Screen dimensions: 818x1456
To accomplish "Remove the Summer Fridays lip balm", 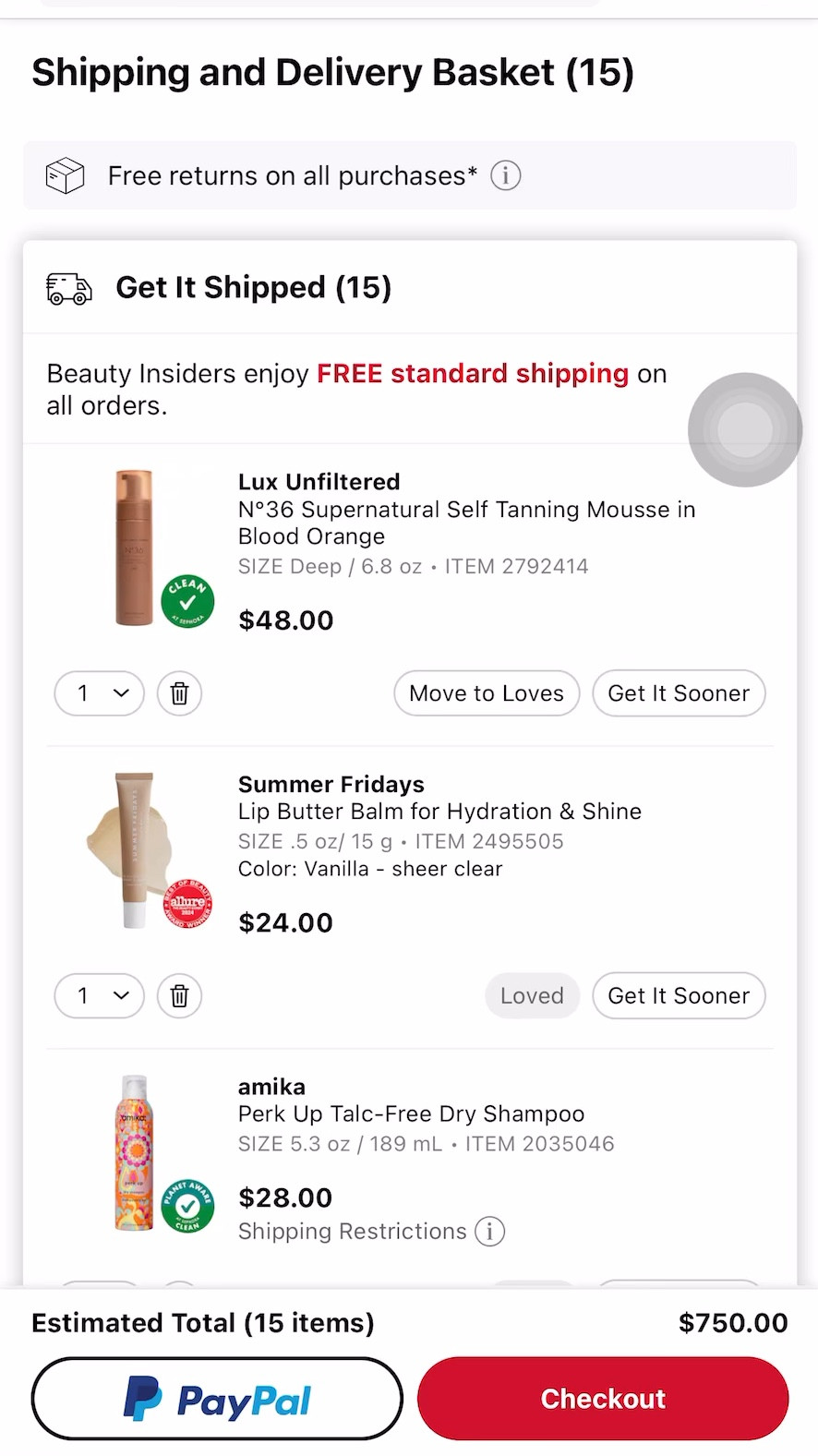I will tap(179, 996).
